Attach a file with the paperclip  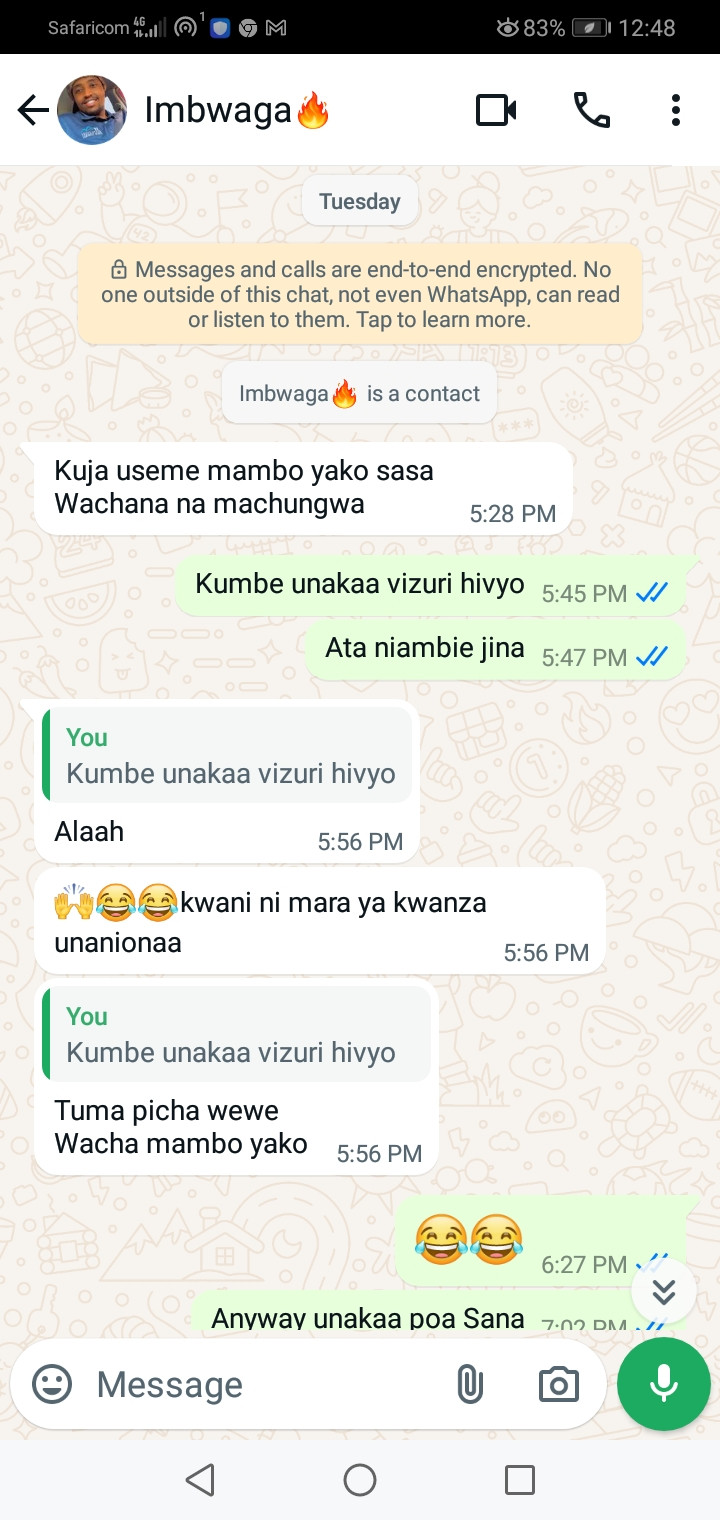470,1385
